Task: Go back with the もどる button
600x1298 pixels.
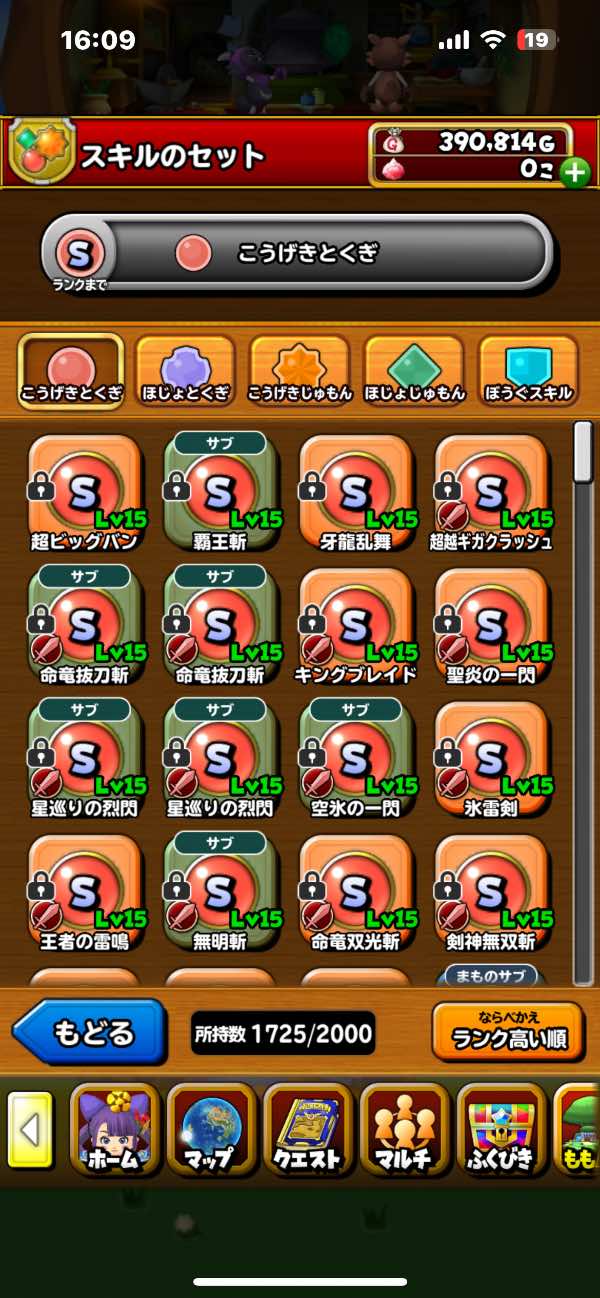Action: [90, 1031]
